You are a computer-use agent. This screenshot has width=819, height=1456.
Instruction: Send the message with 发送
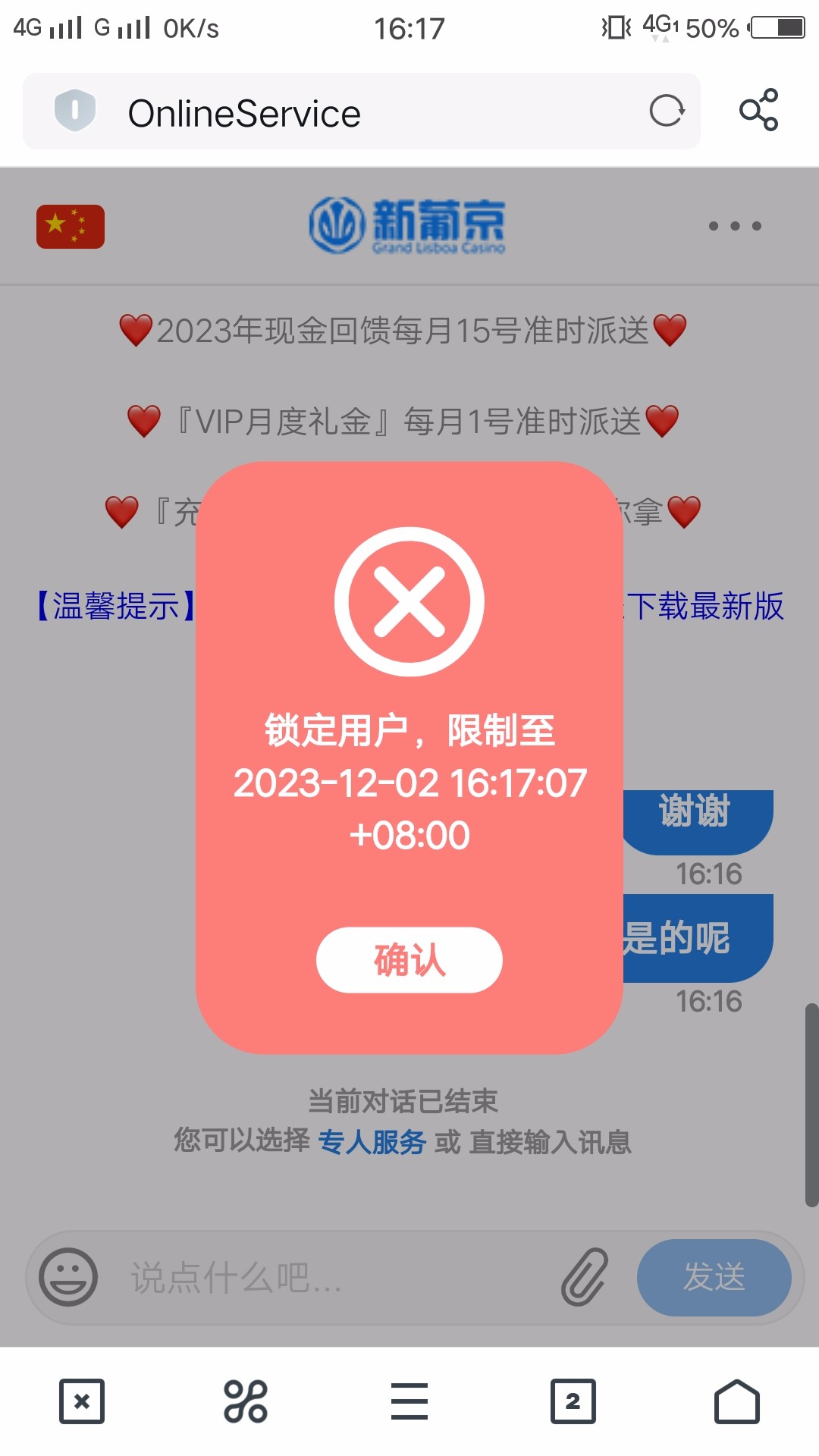[714, 1277]
